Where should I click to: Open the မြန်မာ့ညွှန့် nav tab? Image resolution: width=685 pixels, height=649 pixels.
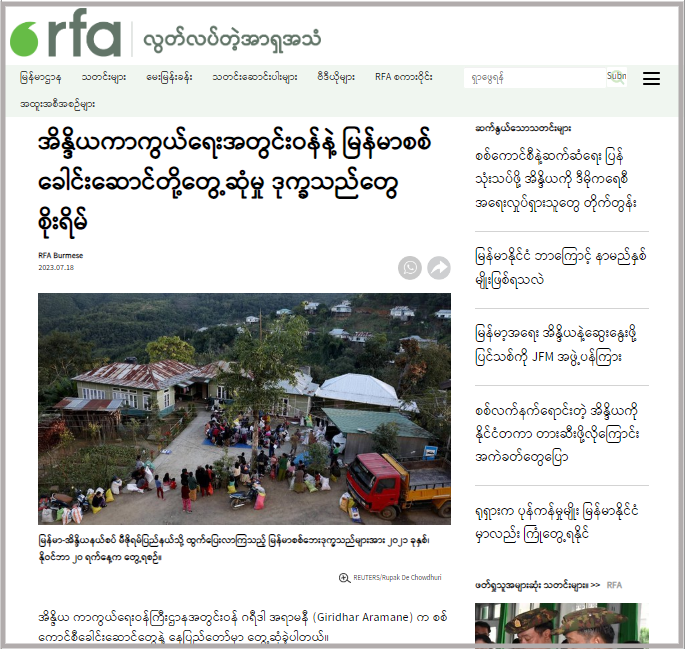pyautogui.click(x=41, y=77)
